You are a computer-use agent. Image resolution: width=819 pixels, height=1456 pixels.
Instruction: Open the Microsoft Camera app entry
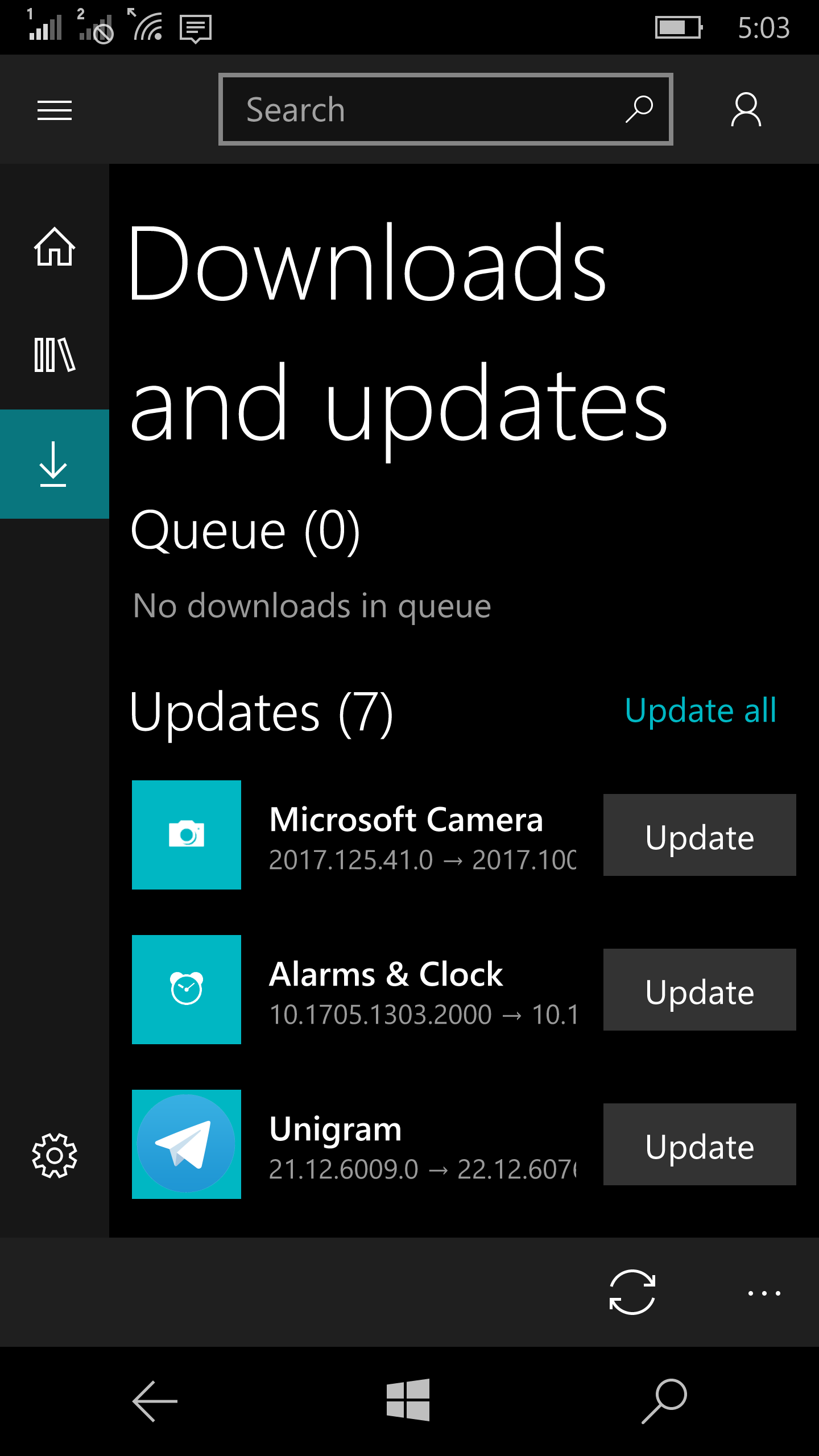tap(354, 835)
